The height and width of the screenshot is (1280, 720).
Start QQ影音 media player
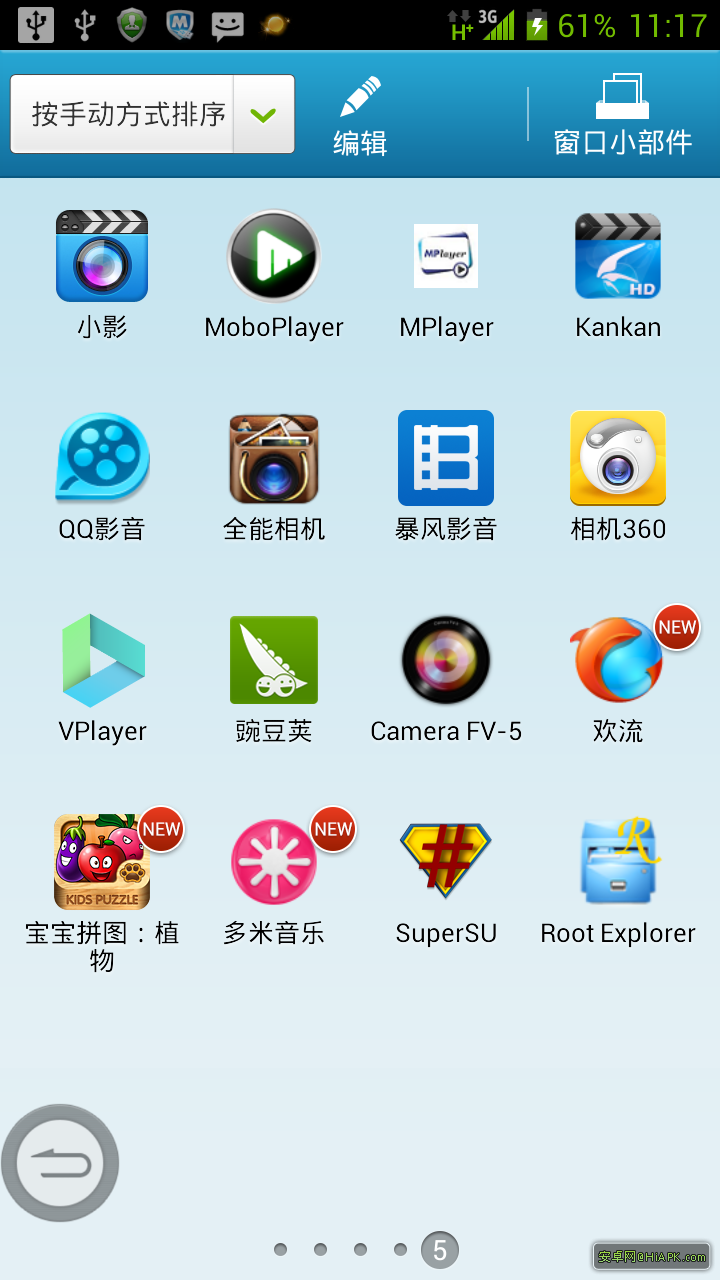coord(101,458)
